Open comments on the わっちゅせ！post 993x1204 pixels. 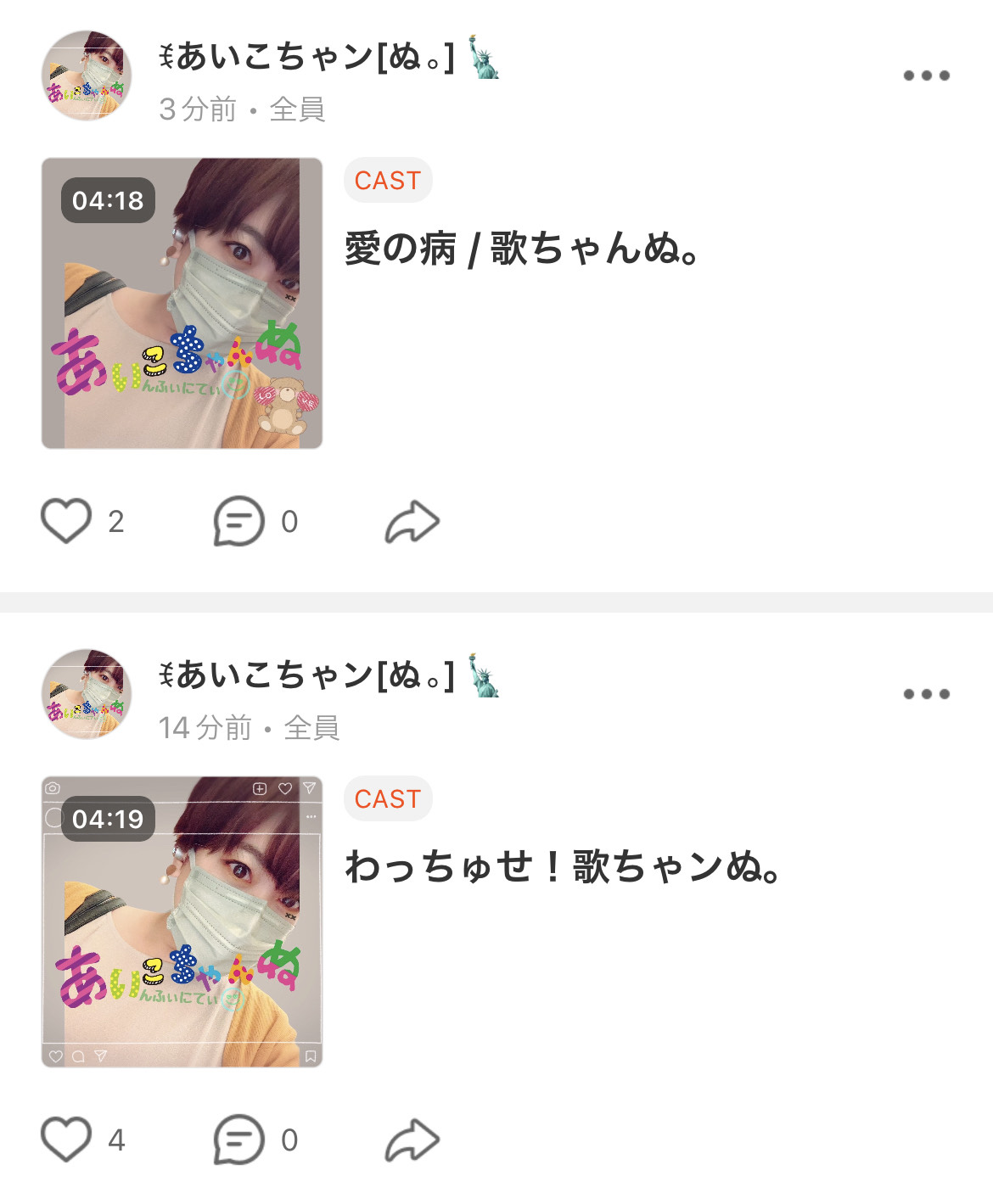click(238, 1142)
